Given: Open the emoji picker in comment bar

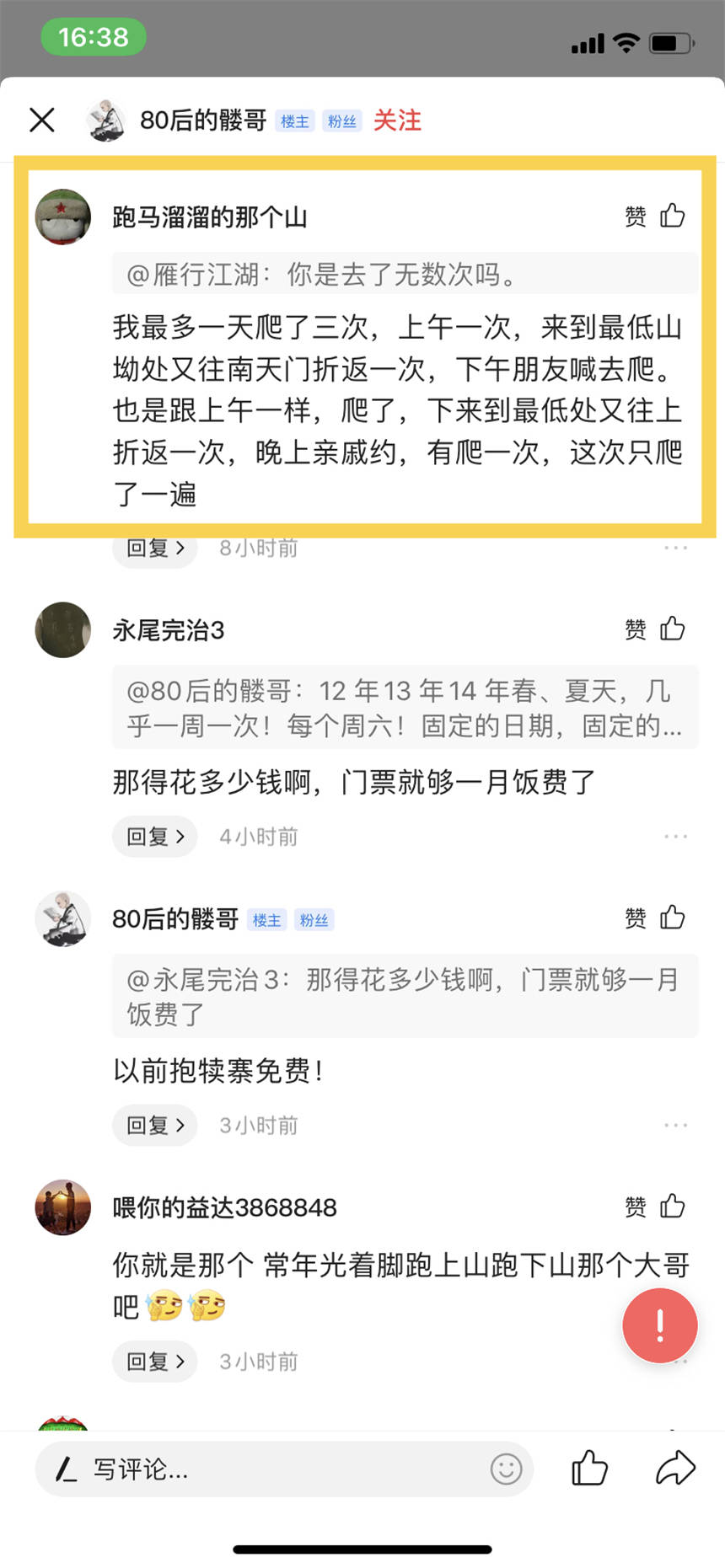Looking at the screenshot, I should (506, 1469).
